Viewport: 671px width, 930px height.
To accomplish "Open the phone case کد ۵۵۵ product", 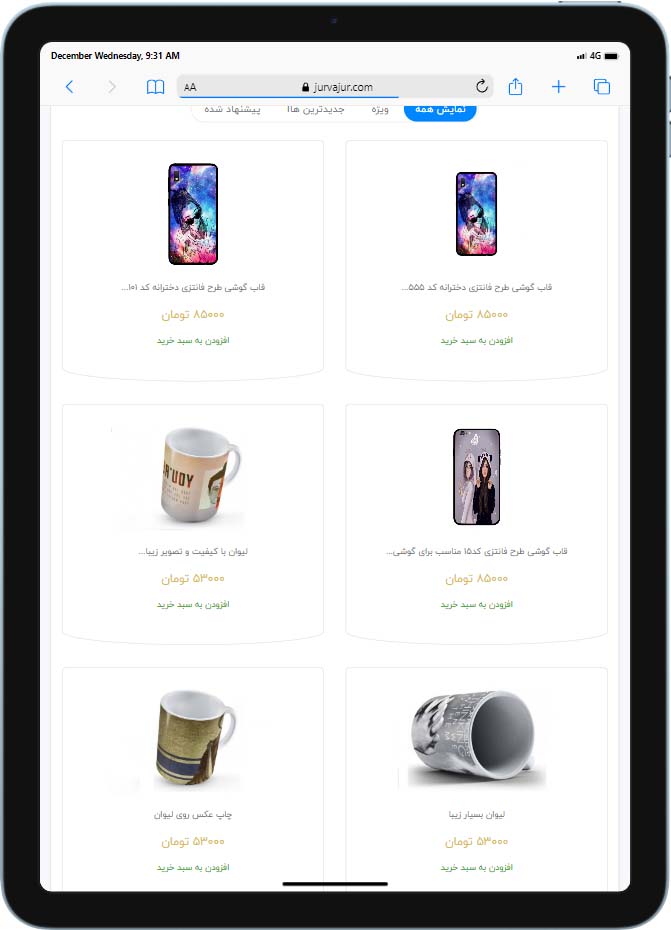I will 476,287.
